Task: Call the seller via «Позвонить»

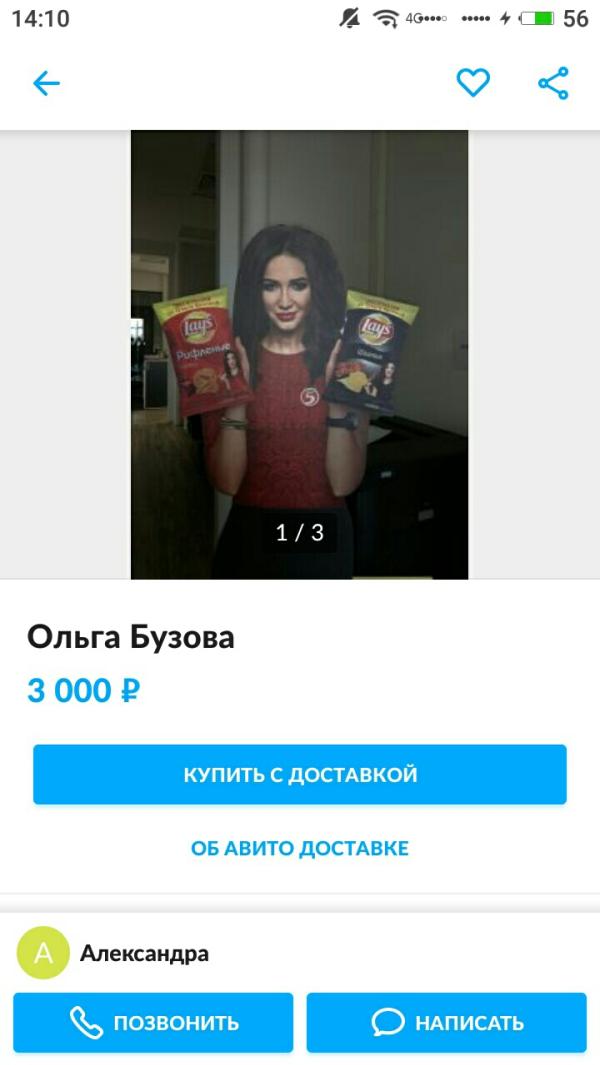Action: tap(153, 1022)
